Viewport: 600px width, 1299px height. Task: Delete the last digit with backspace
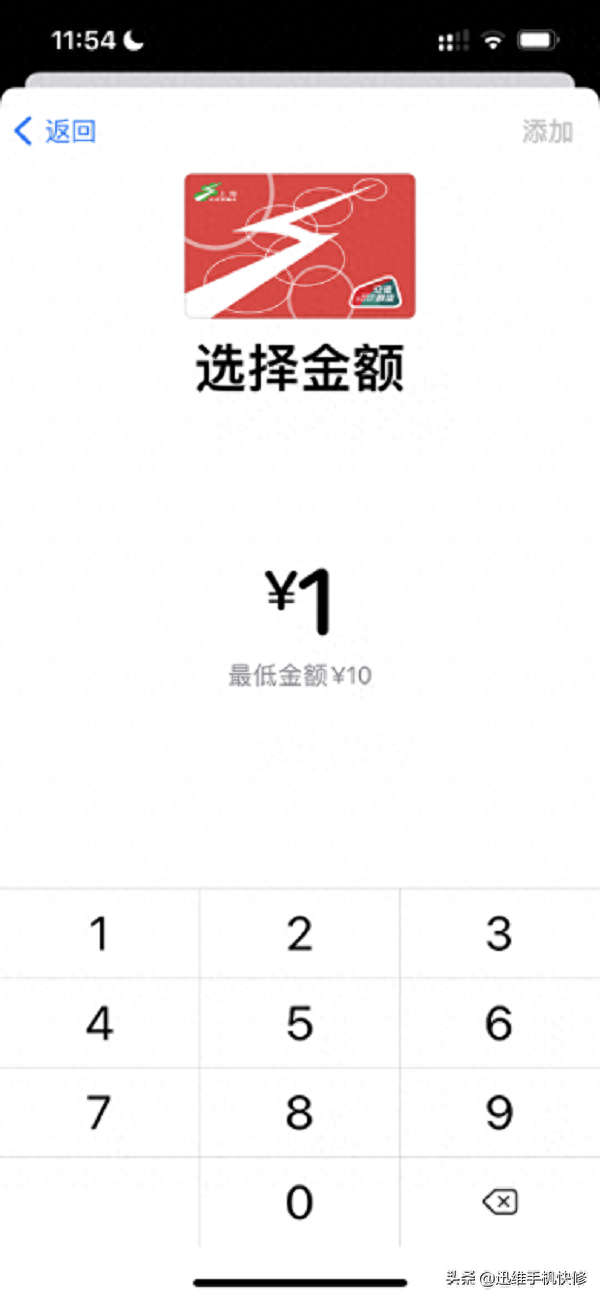[x=499, y=1202]
